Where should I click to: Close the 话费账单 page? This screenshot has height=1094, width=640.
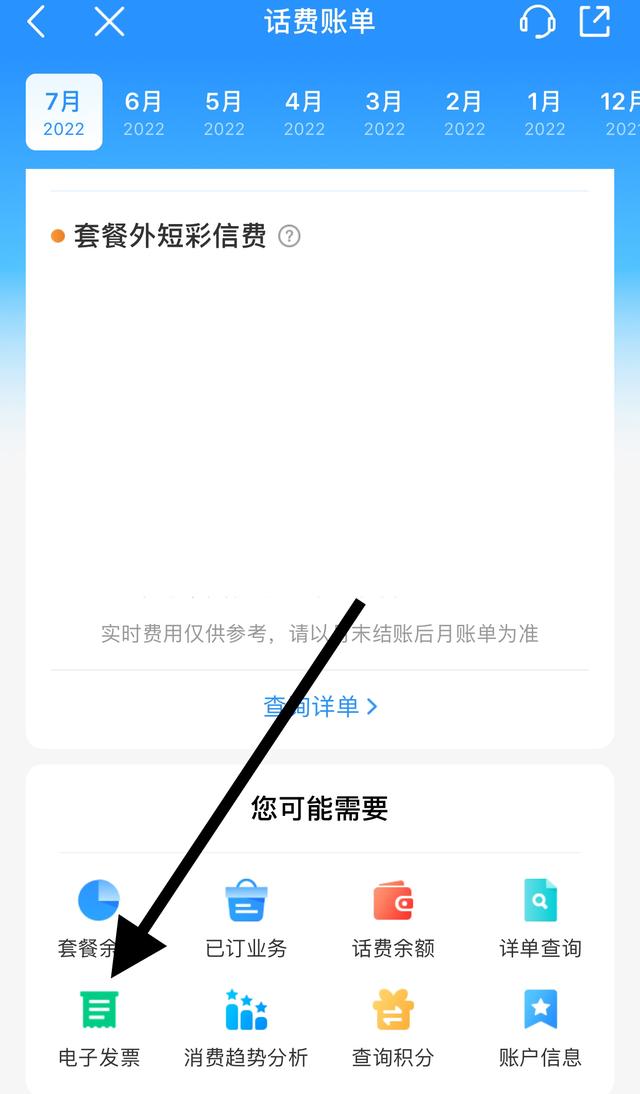point(109,22)
